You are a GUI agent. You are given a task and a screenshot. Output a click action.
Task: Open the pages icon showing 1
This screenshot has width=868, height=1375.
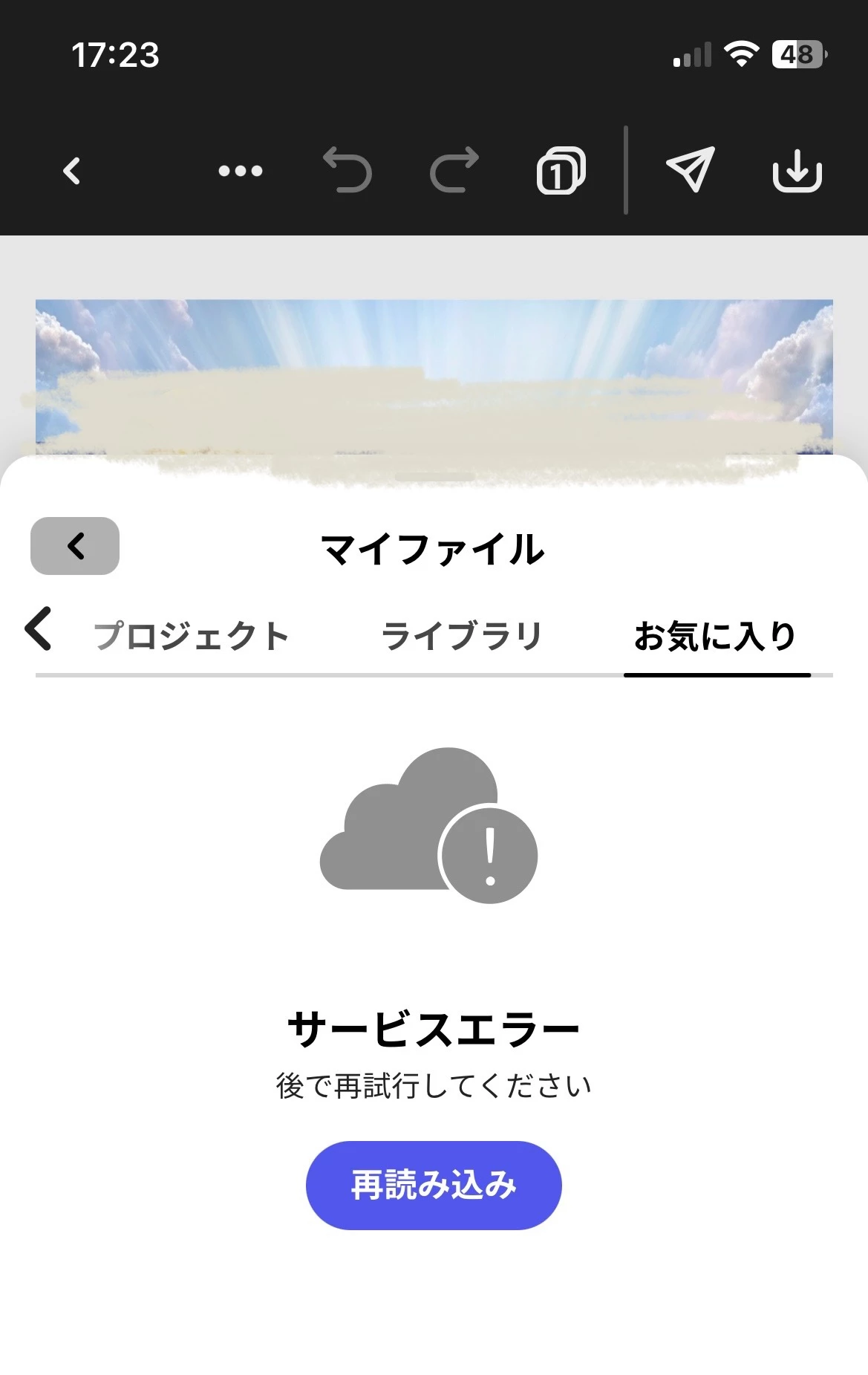point(561,171)
